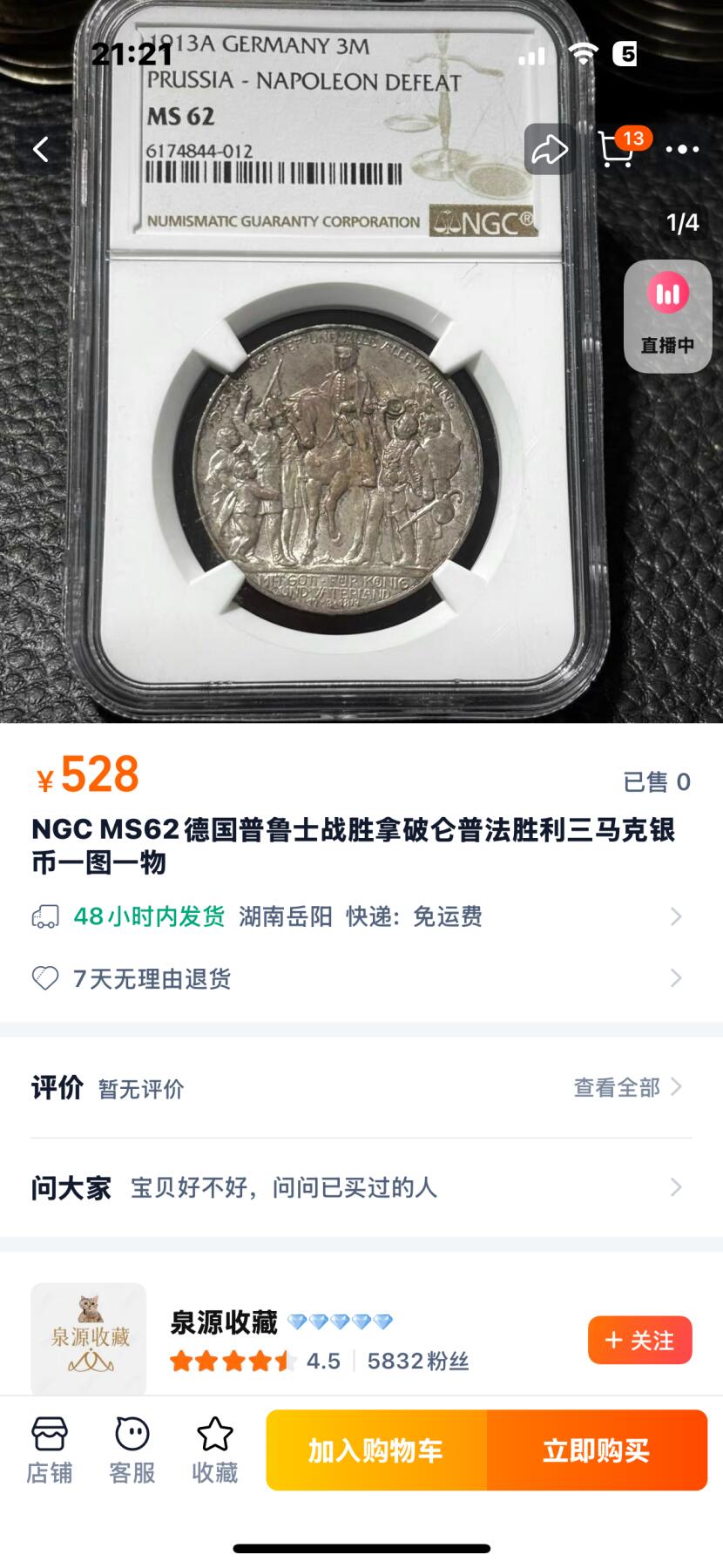Image resolution: width=723 pixels, height=1568 pixels.
Task: Follow the shop with 关注 button
Action: coord(639,1340)
